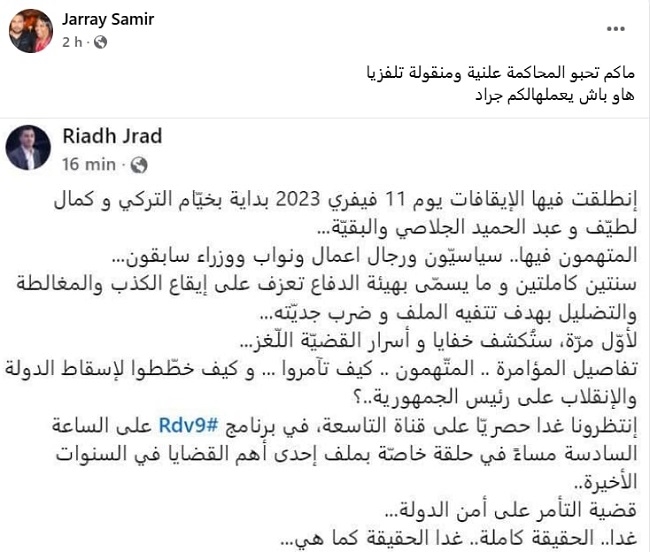Viewport: 650px width, 552px height.
Task: Open Jarray Samir's profile name
Action: tap(110, 21)
